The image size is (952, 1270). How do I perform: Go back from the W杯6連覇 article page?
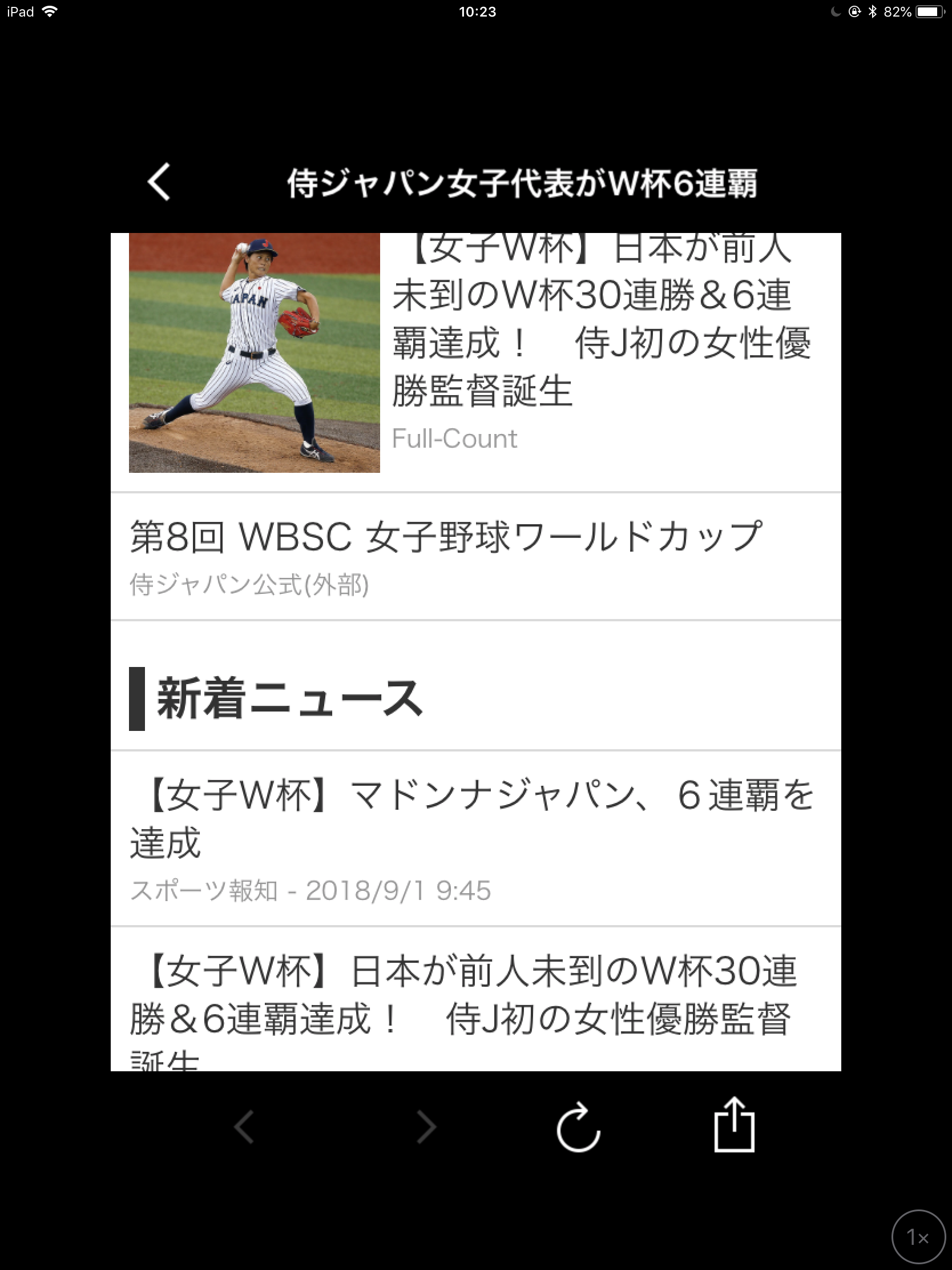tap(159, 182)
